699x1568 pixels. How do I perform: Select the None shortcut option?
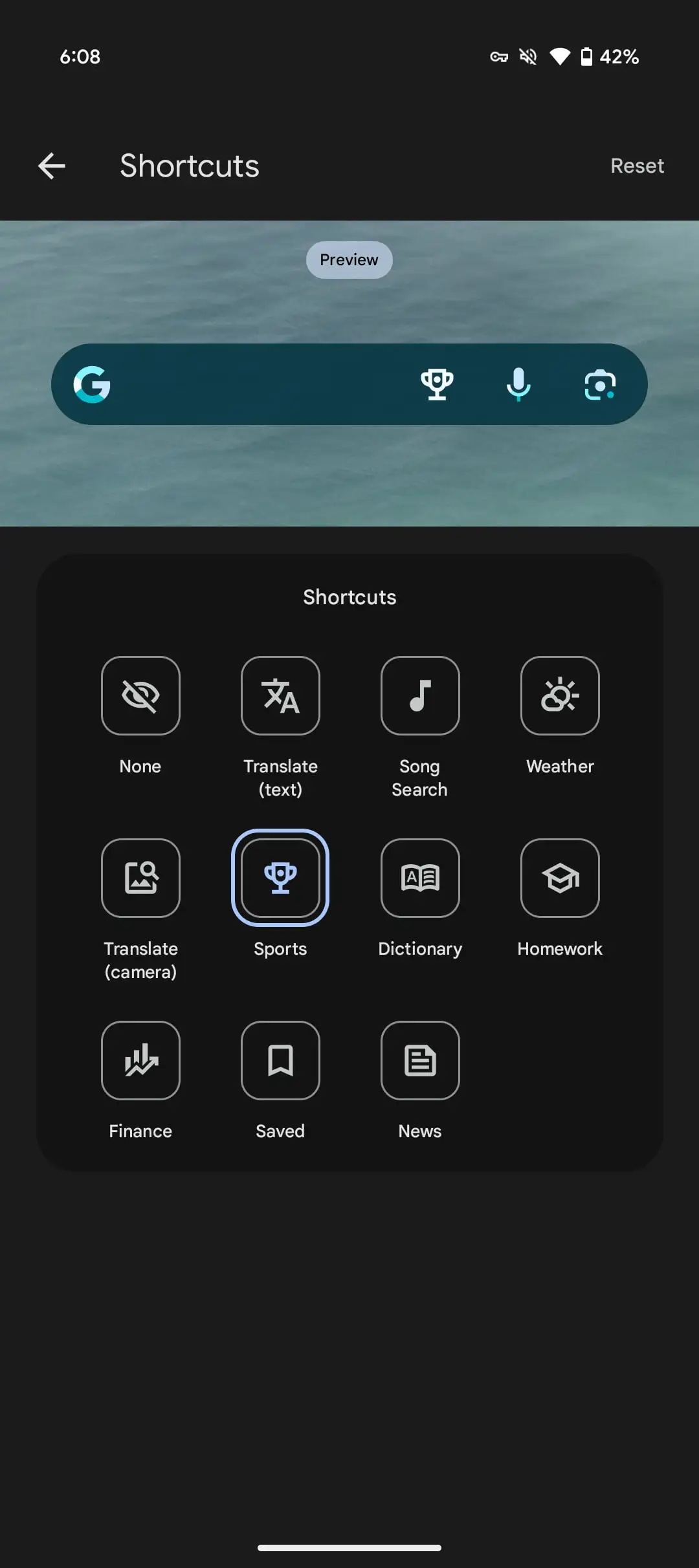pyautogui.click(x=140, y=696)
